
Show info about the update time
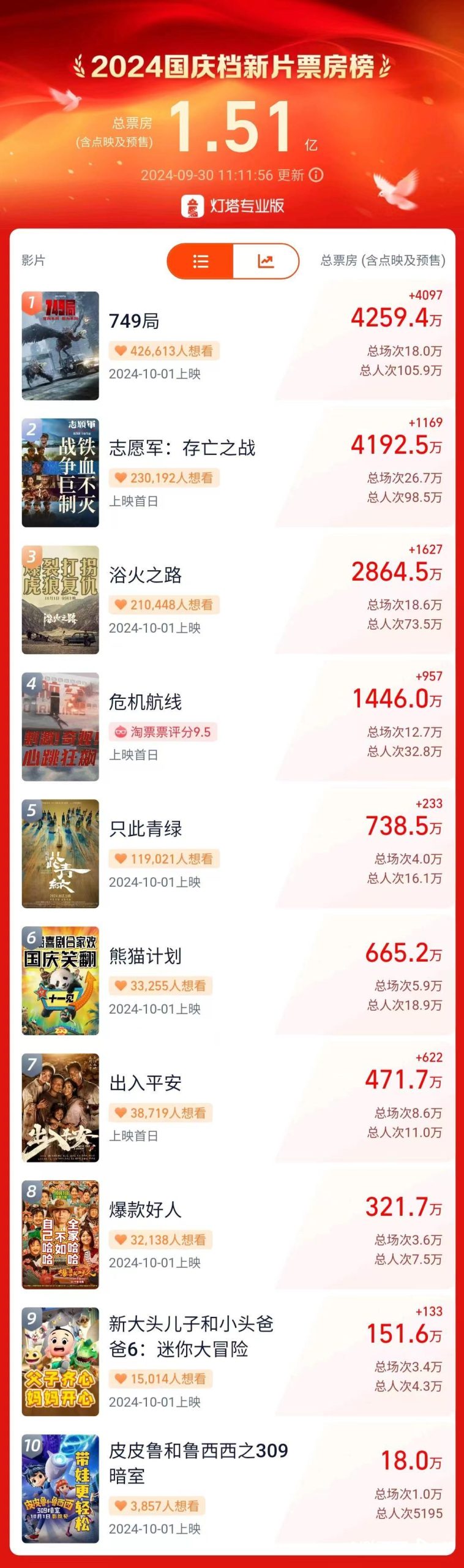coord(316,175)
